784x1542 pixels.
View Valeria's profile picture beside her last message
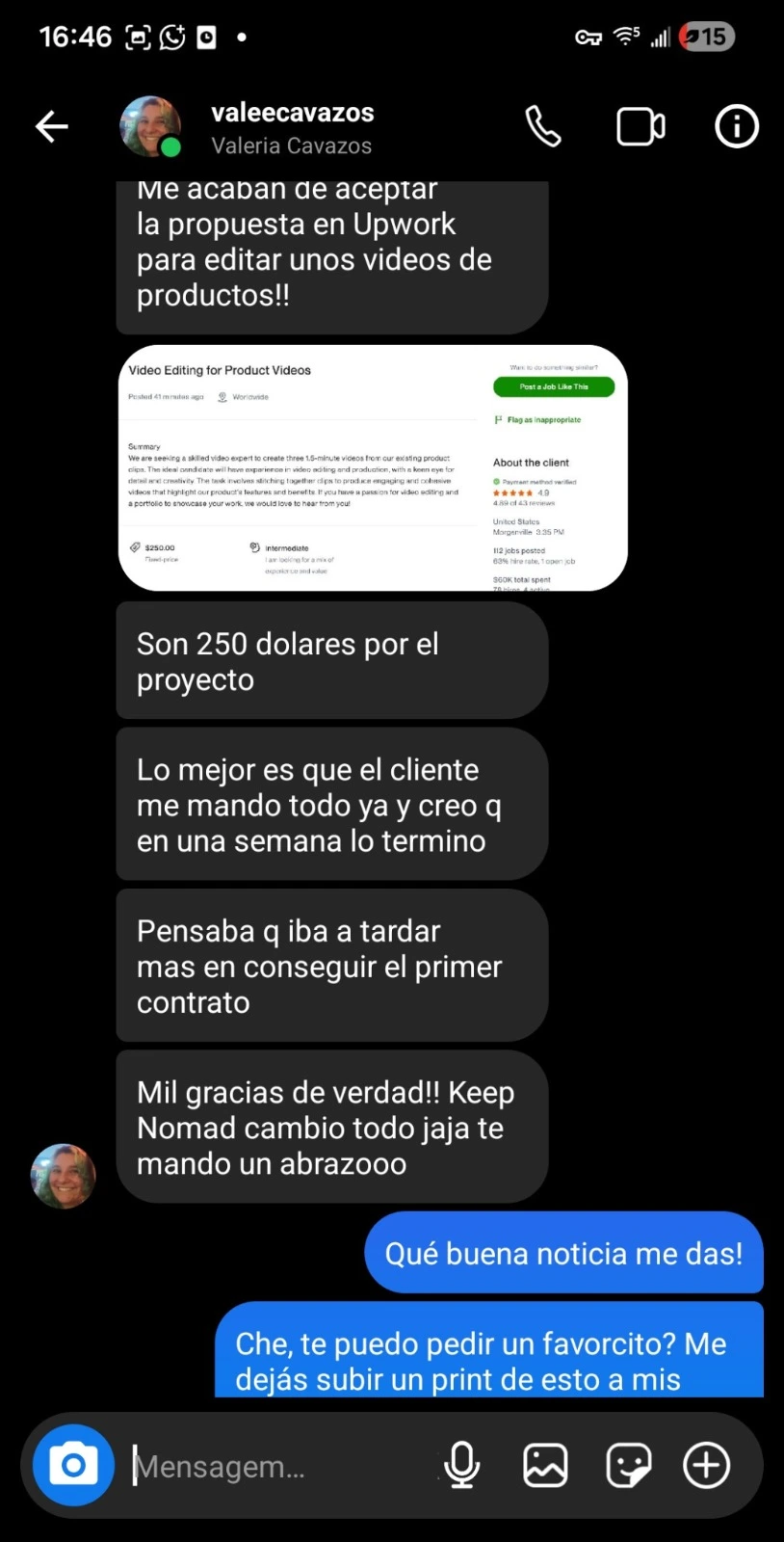click(x=64, y=1176)
